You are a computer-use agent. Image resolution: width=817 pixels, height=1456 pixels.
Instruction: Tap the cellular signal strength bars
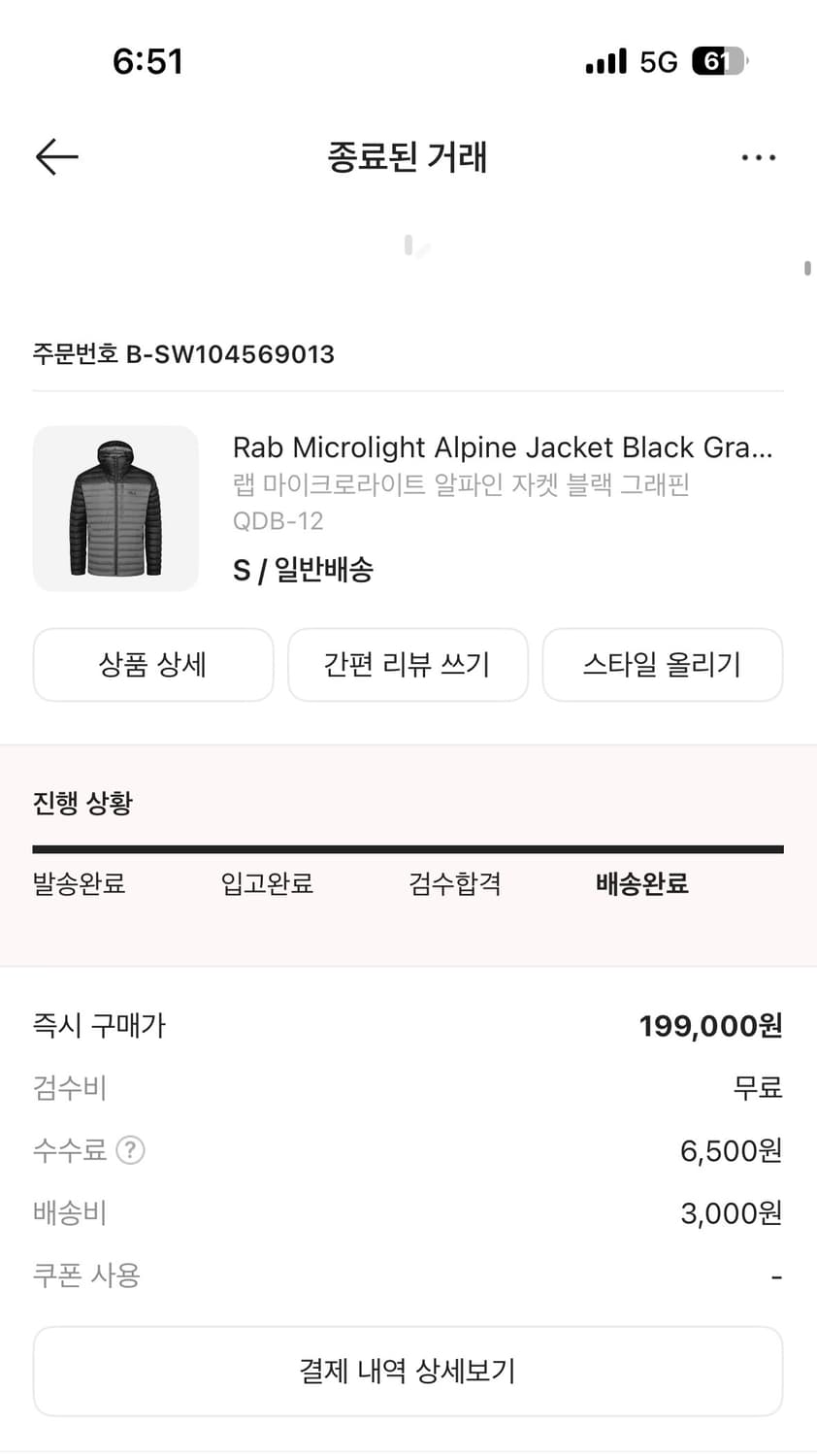click(x=604, y=60)
